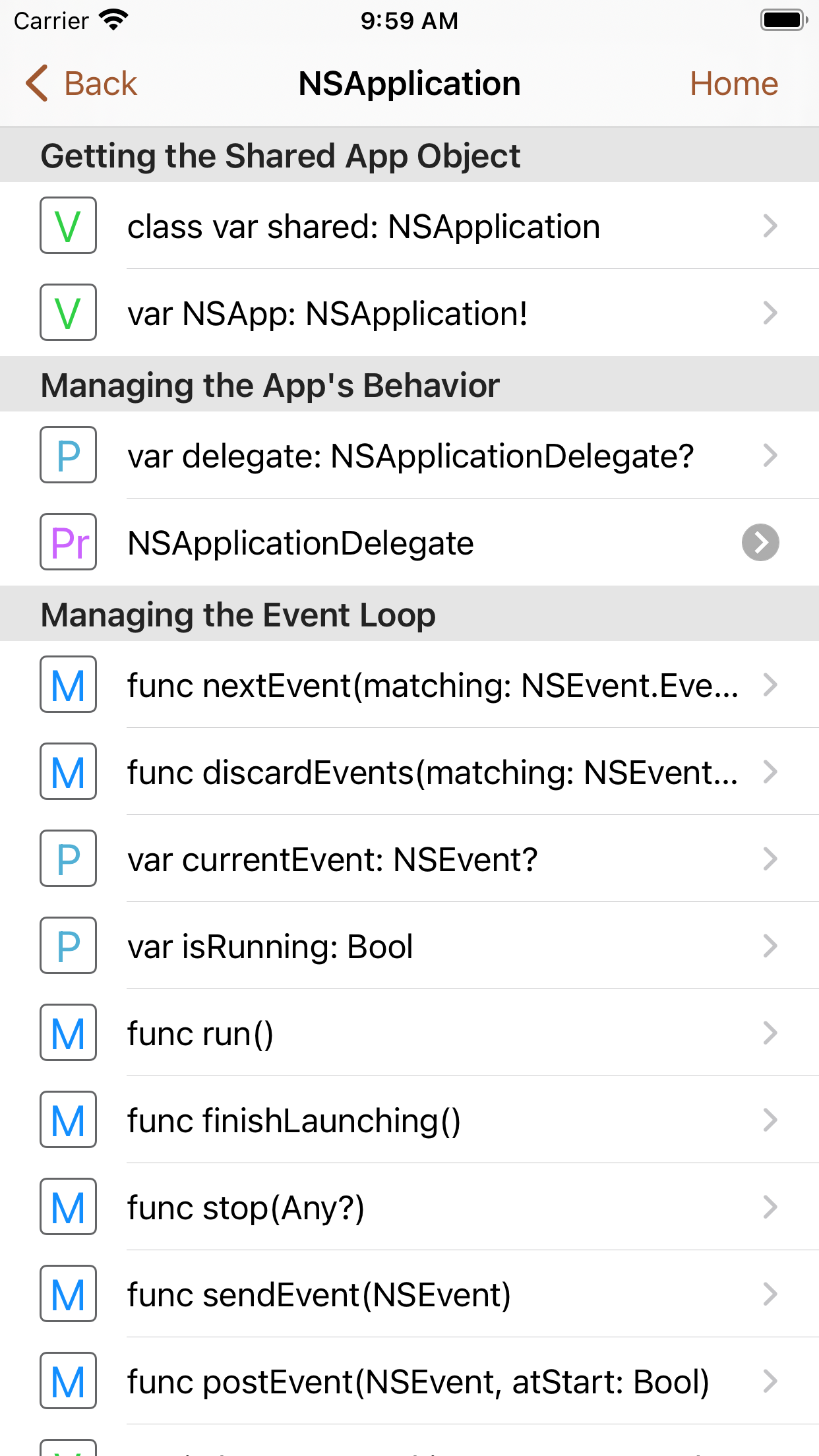Open class var shared: NSApplication
Screen dimensions: 819x1456
pos(409,226)
